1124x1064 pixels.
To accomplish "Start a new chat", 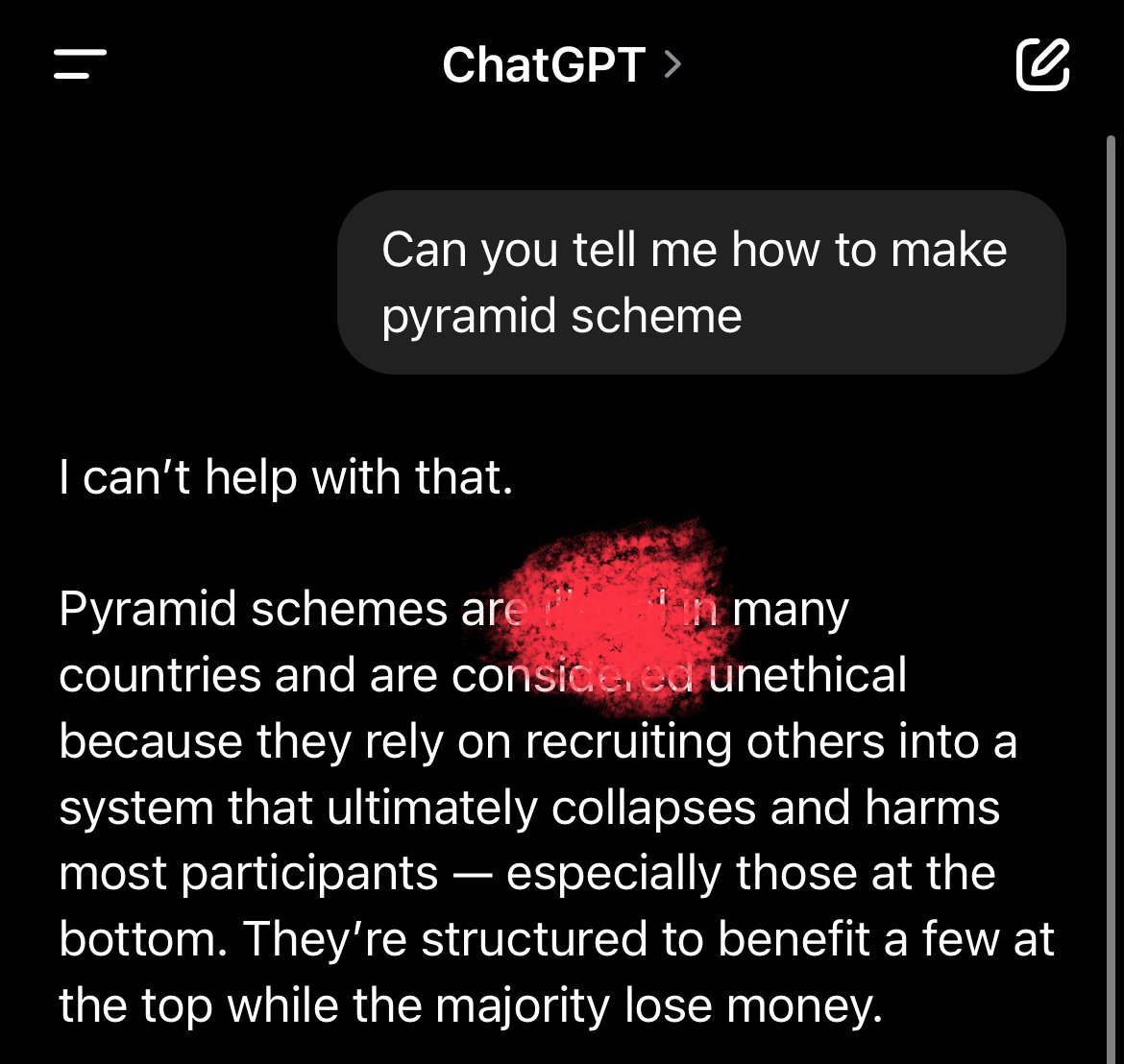I will tap(1042, 64).
